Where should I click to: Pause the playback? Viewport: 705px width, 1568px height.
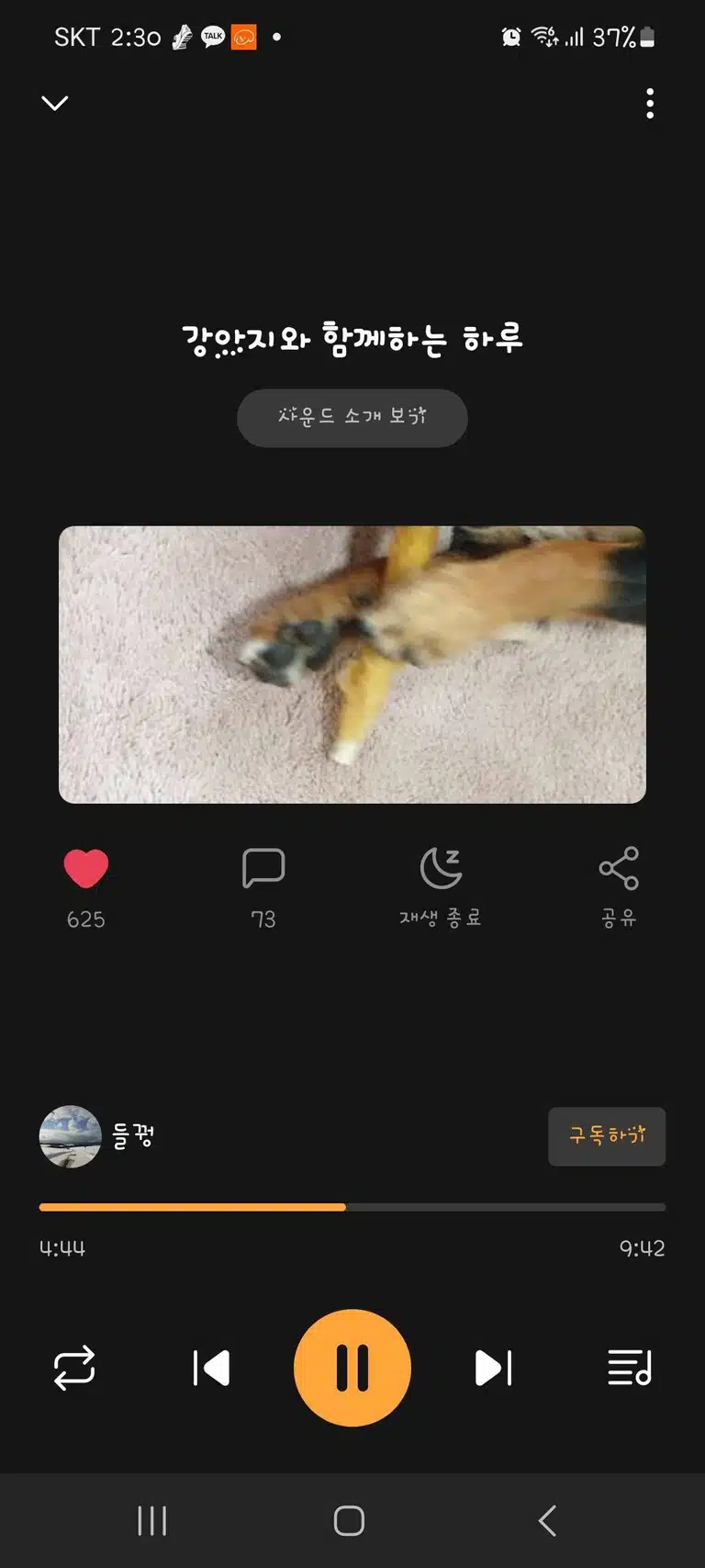click(x=352, y=1368)
